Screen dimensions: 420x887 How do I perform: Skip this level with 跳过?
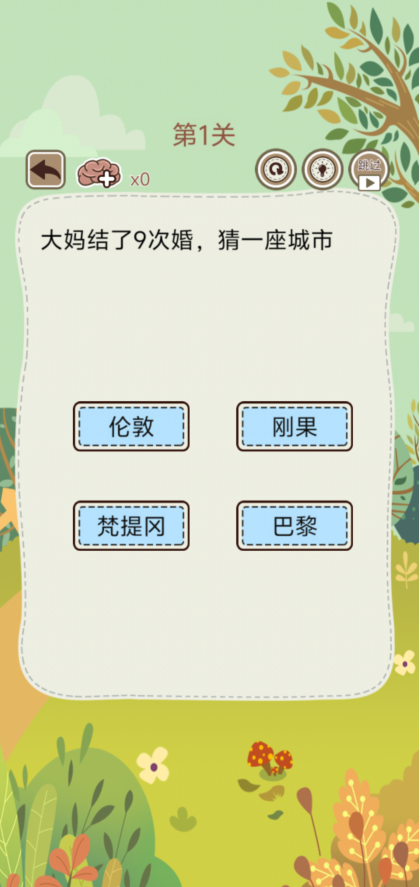pyautogui.click(x=369, y=170)
